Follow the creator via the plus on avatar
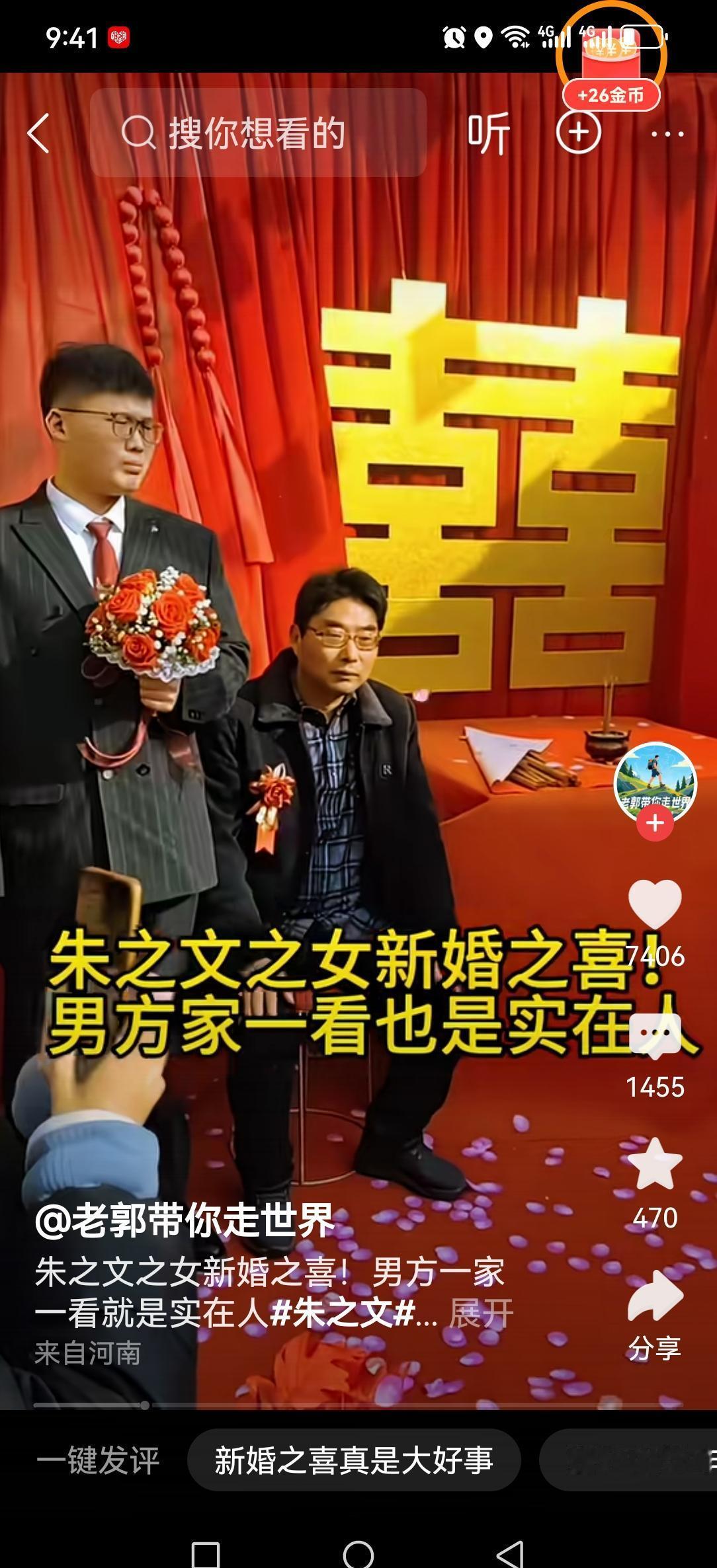This screenshot has height=1568, width=717. coord(655,822)
